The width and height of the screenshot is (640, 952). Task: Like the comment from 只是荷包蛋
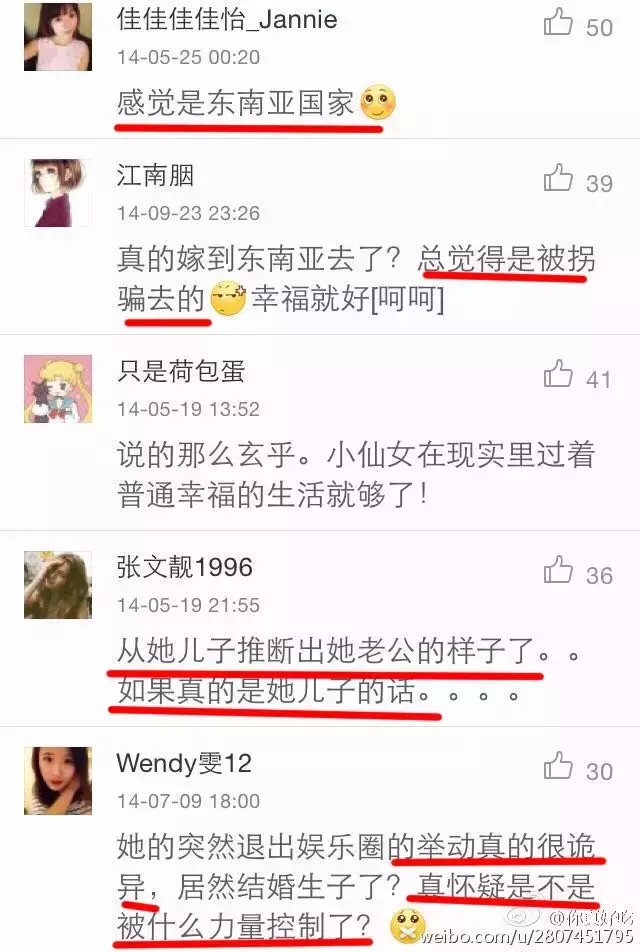pos(558,375)
